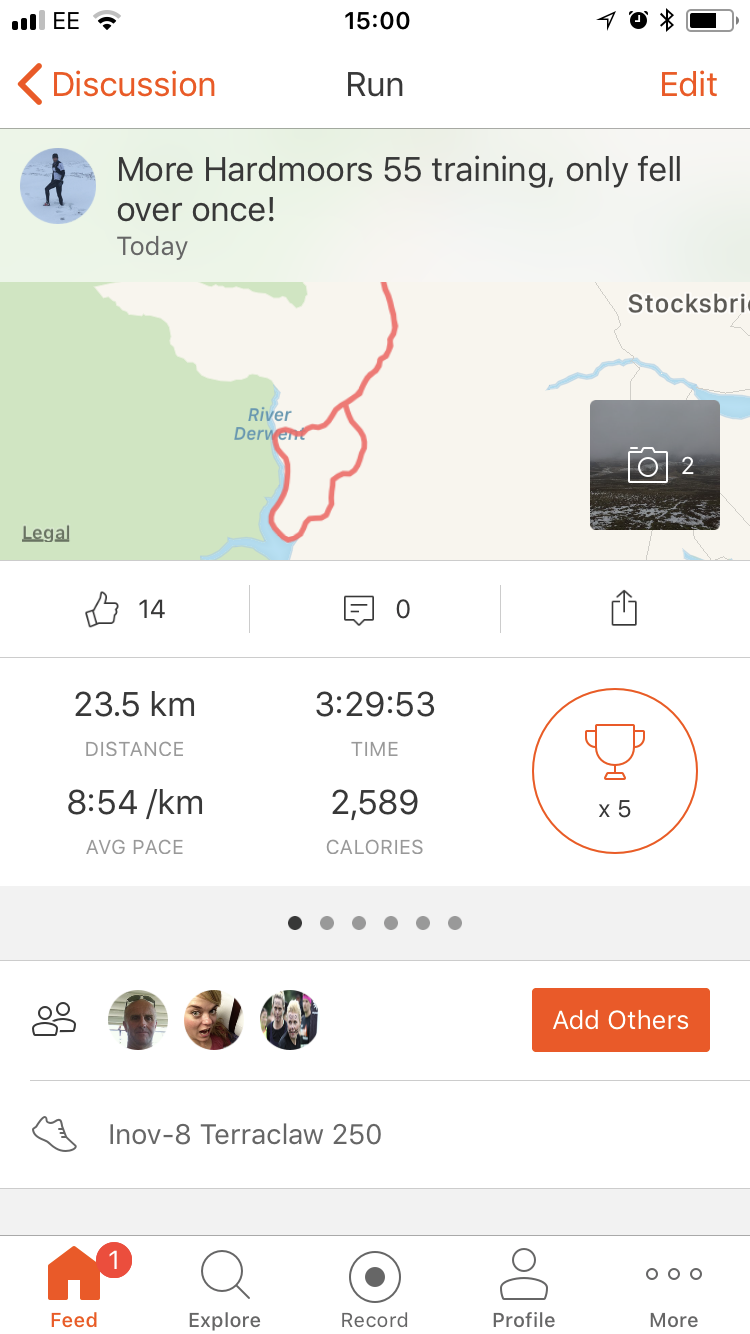Add Others to this activity

(620, 1020)
